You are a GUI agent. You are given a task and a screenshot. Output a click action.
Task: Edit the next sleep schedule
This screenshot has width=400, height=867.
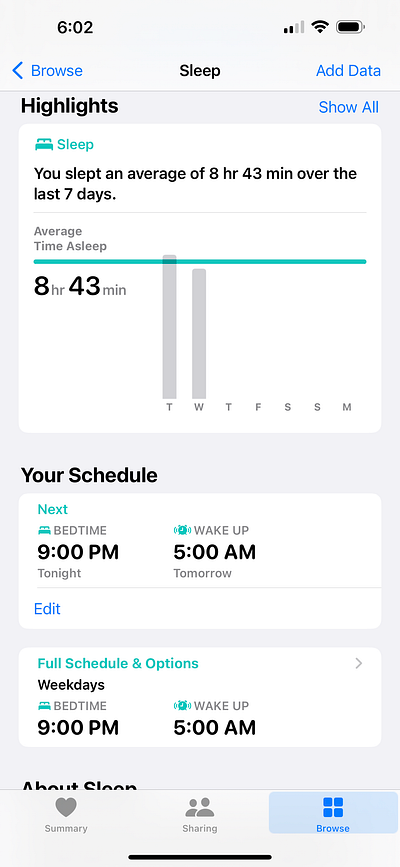[47, 609]
